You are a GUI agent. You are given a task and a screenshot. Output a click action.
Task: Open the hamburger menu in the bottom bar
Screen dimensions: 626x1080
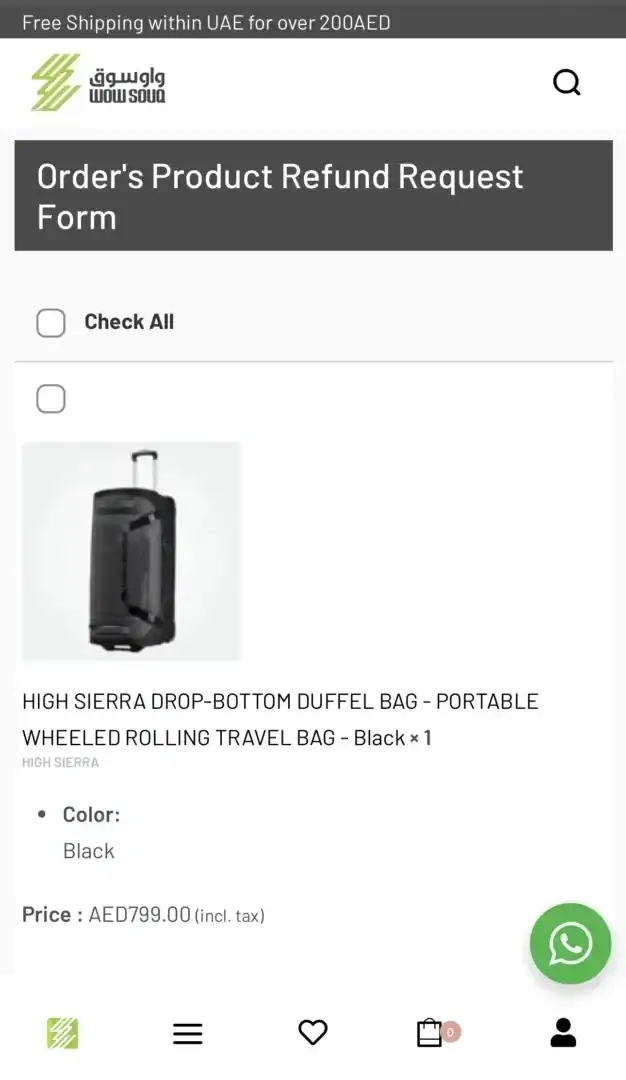coord(187,1033)
